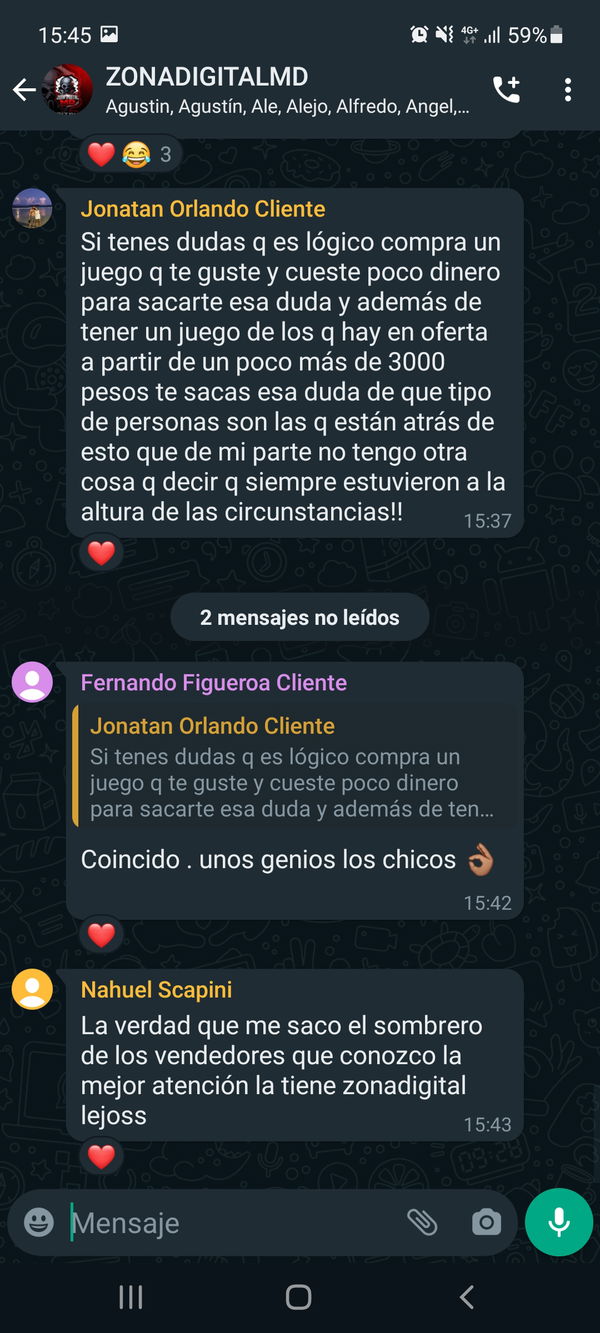View heart reaction on Jonatan's message
This screenshot has height=1333, width=600.
coord(101,552)
